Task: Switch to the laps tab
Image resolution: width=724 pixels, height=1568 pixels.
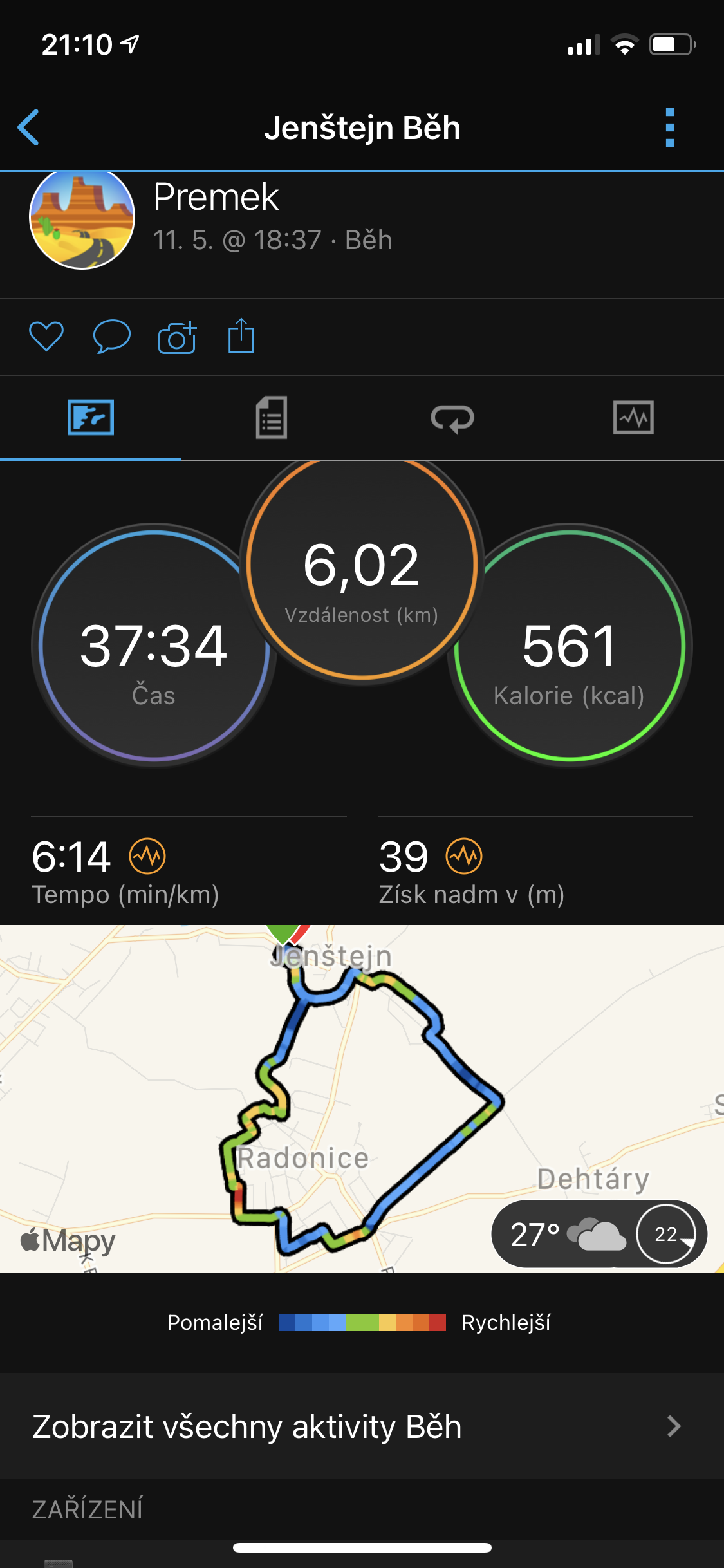Action: pos(452,418)
